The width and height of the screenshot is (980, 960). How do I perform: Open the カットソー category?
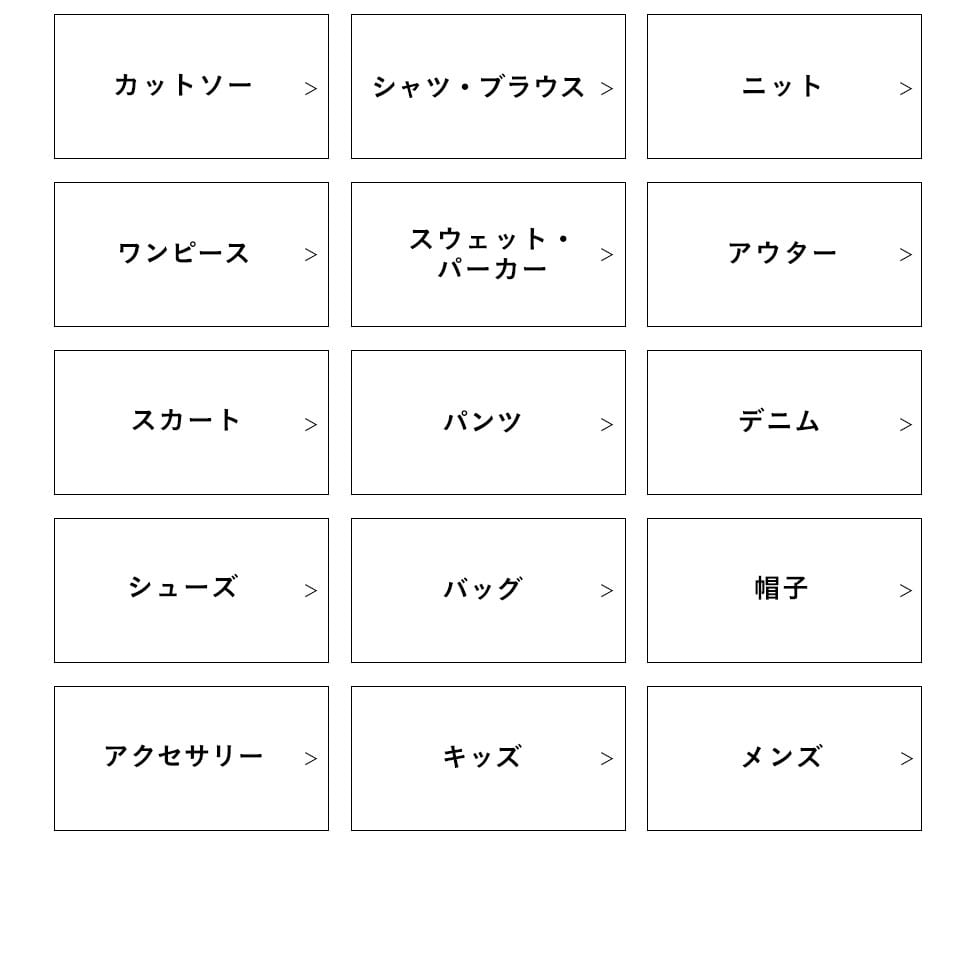pyautogui.click(x=191, y=86)
